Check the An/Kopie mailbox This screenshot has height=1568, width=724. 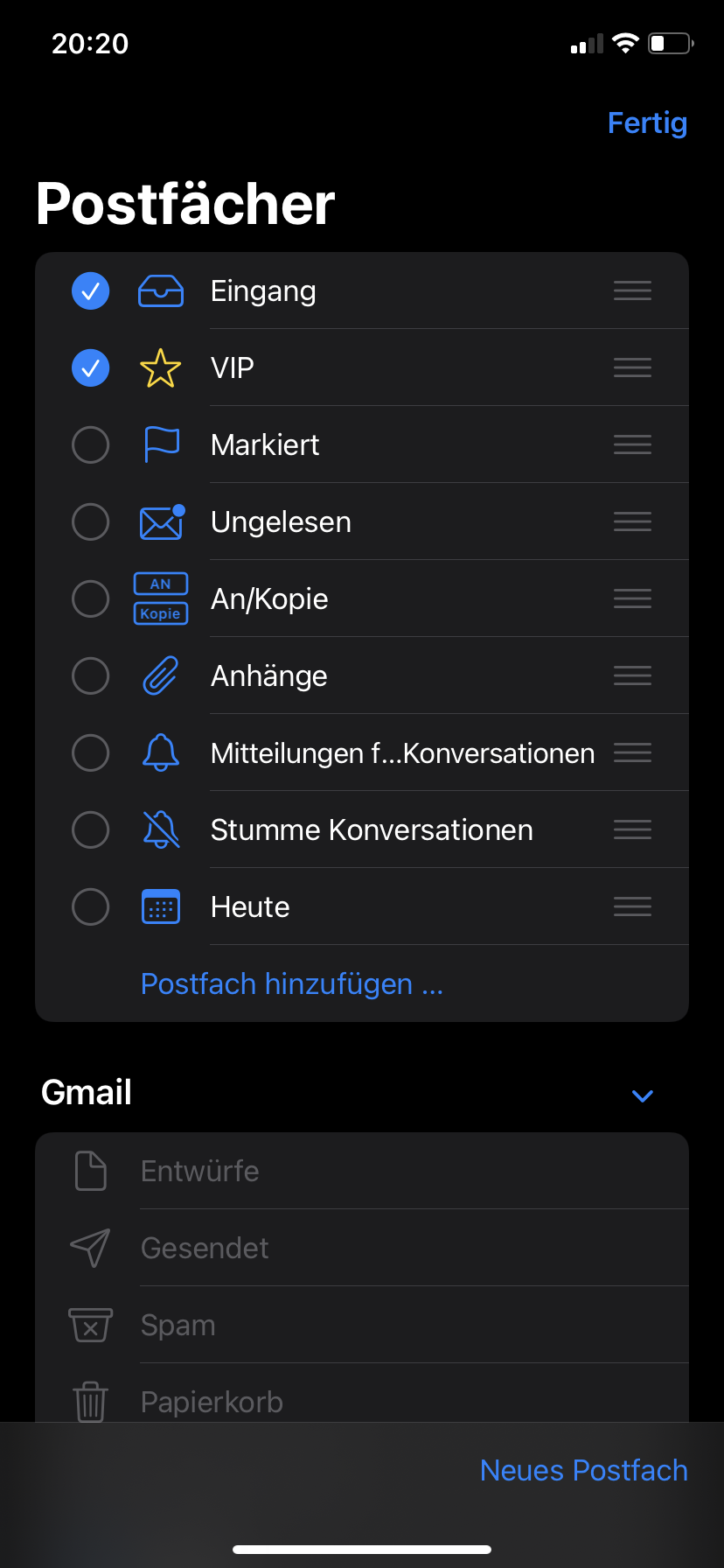tap(90, 599)
